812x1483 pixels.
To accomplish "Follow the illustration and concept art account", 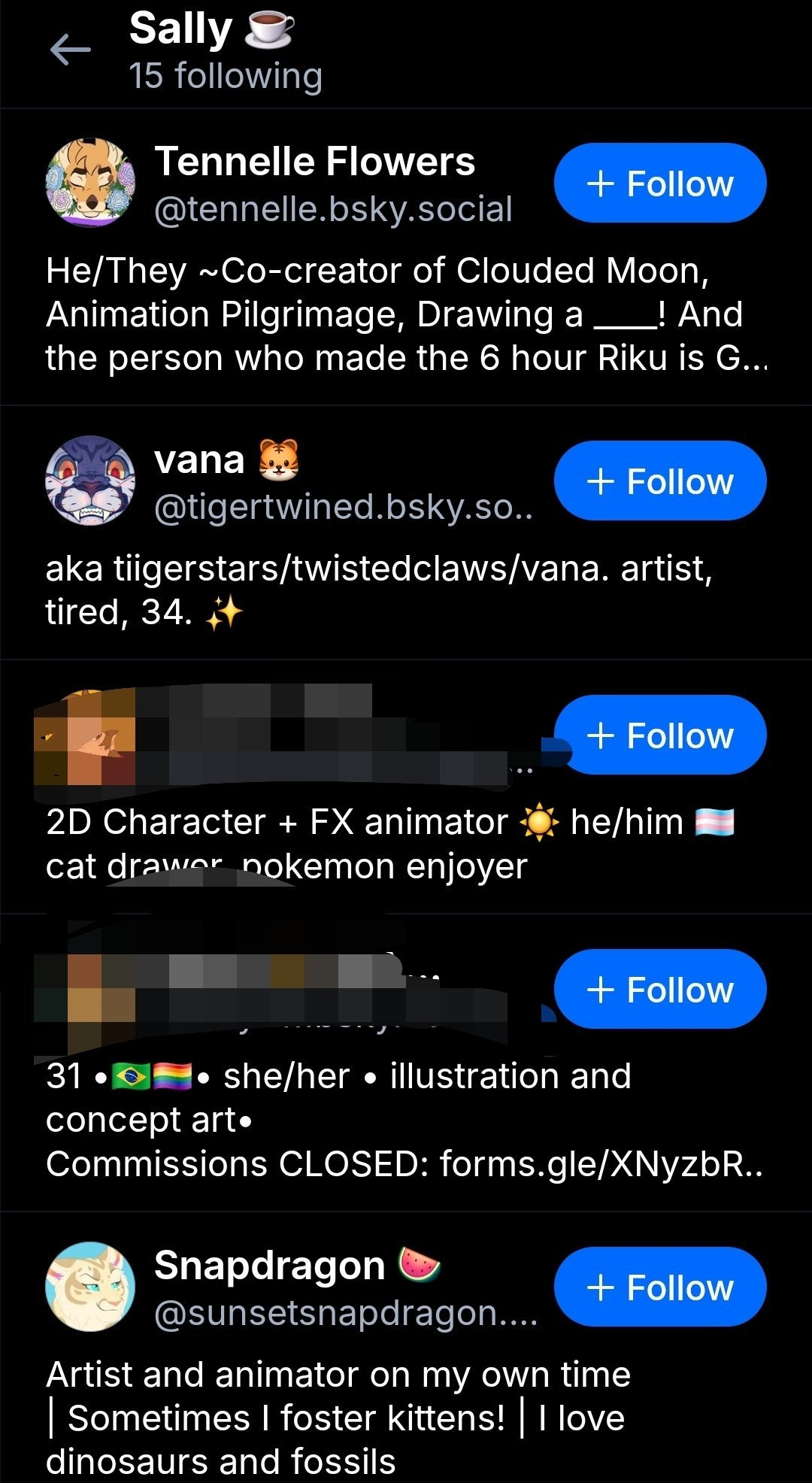I will click(659, 990).
